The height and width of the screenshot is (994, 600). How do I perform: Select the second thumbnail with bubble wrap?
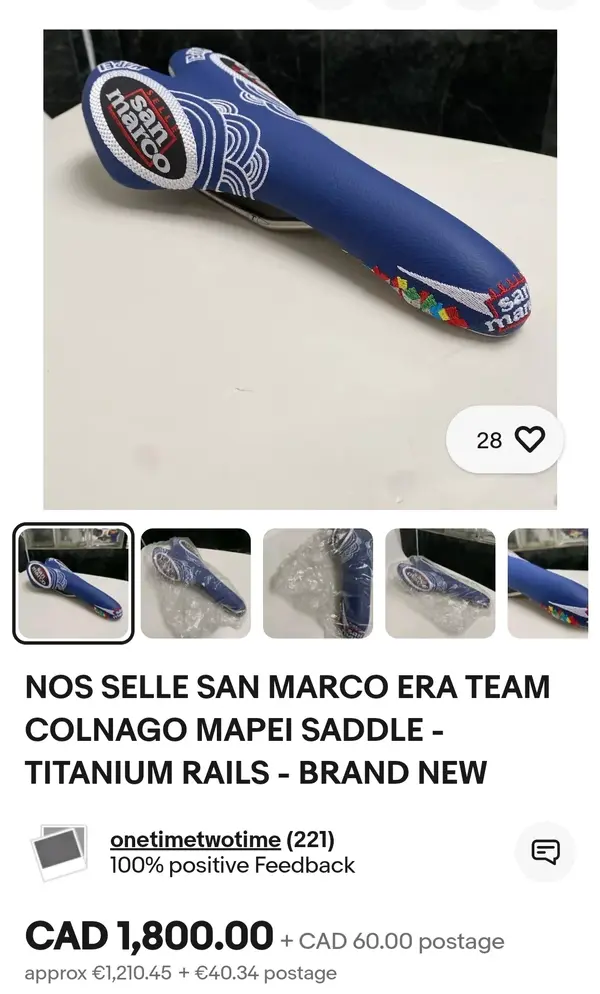click(x=196, y=583)
